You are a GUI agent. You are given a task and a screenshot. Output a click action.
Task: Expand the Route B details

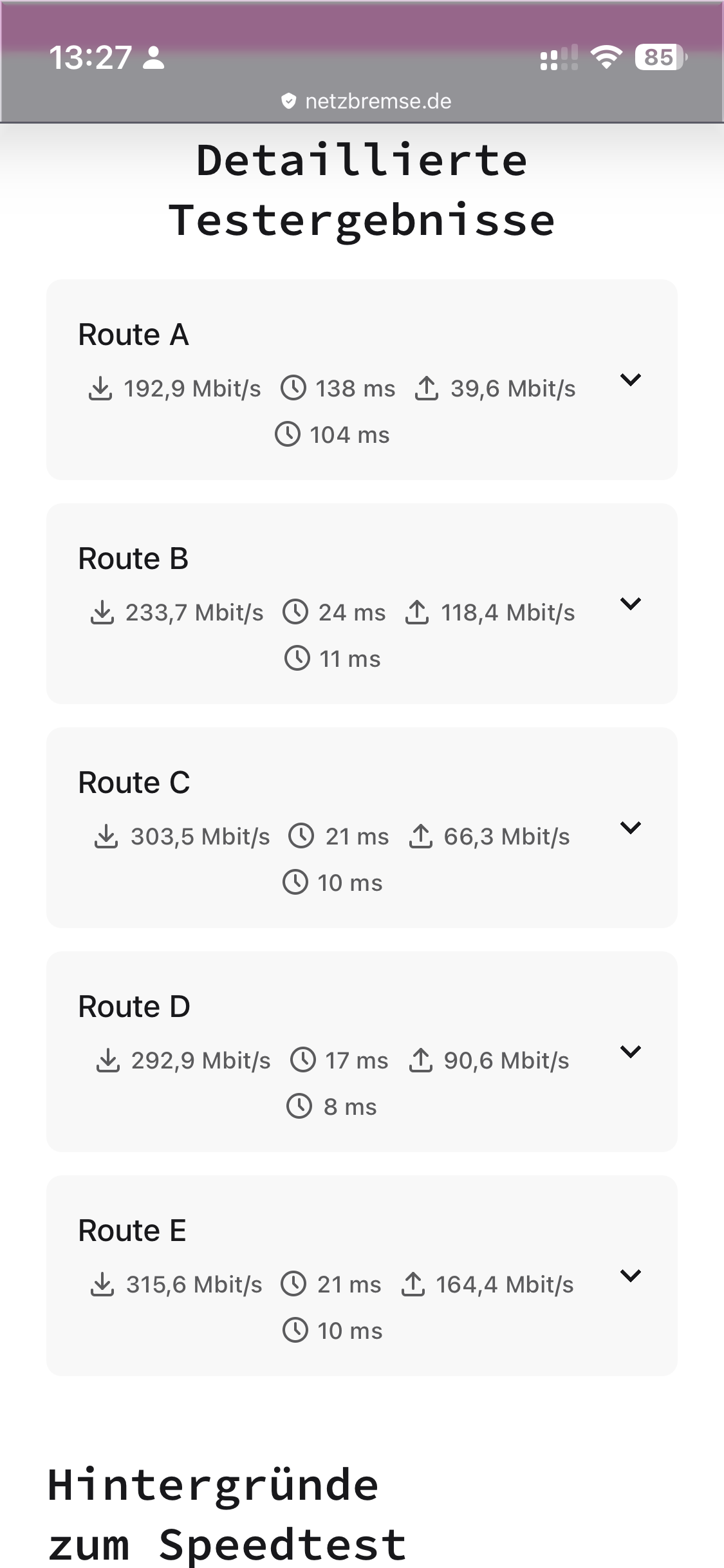pos(630,604)
